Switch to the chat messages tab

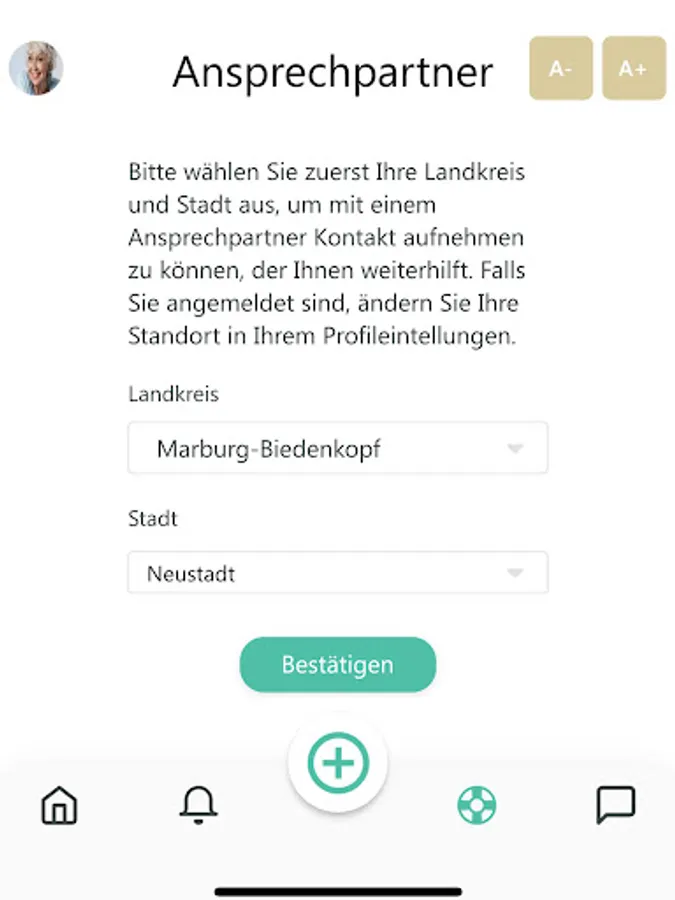pos(614,804)
